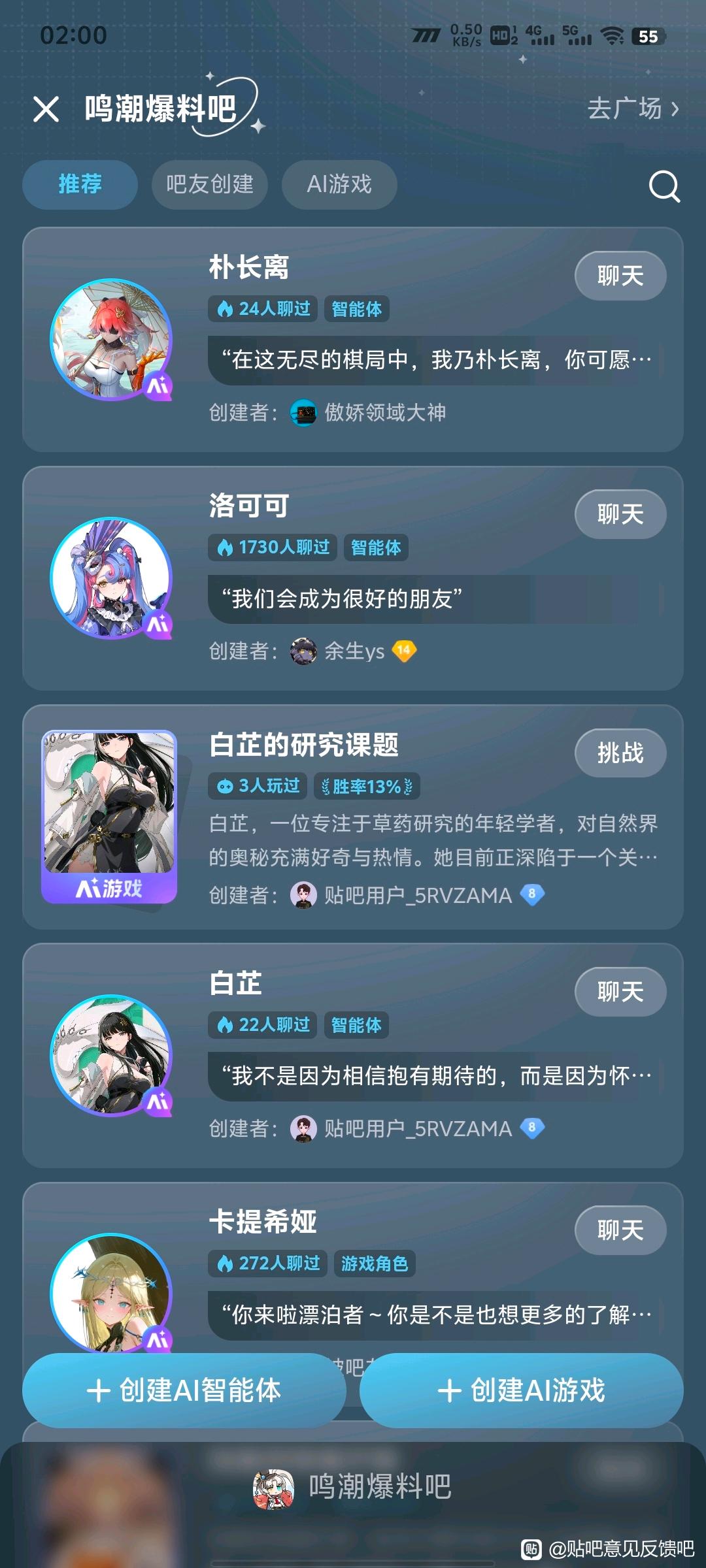
Task: Switch to the 吧友创建 tab
Action: tap(209, 184)
